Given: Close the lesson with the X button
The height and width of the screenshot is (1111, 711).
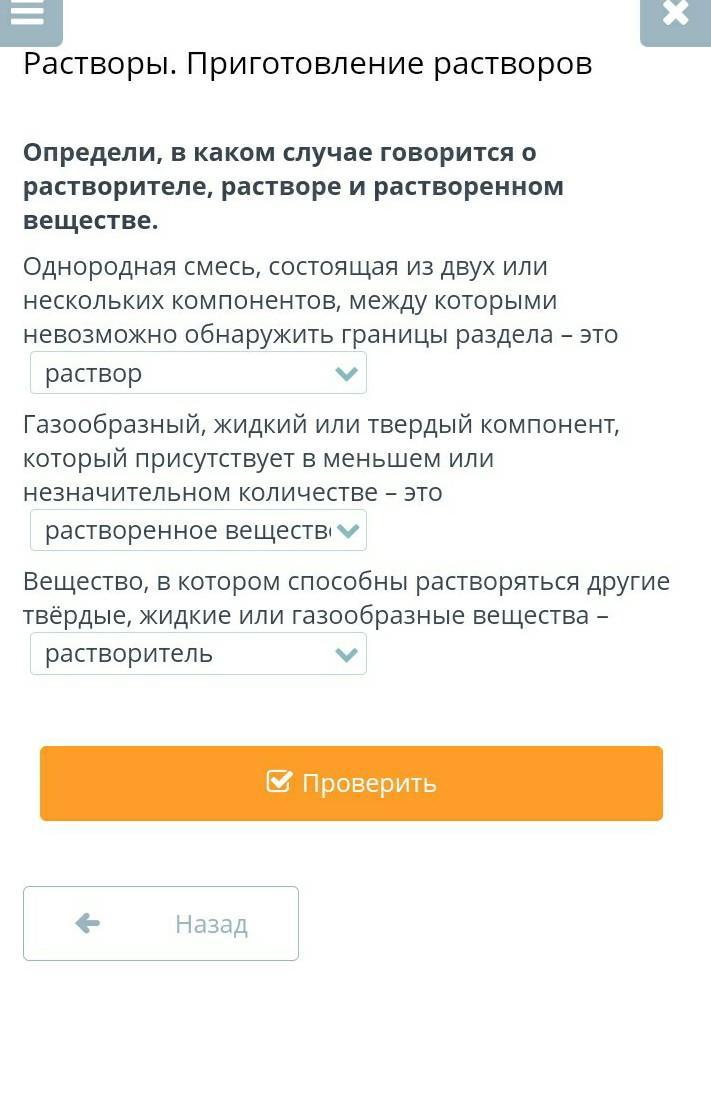Looking at the screenshot, I should click(x=675, y=19).
